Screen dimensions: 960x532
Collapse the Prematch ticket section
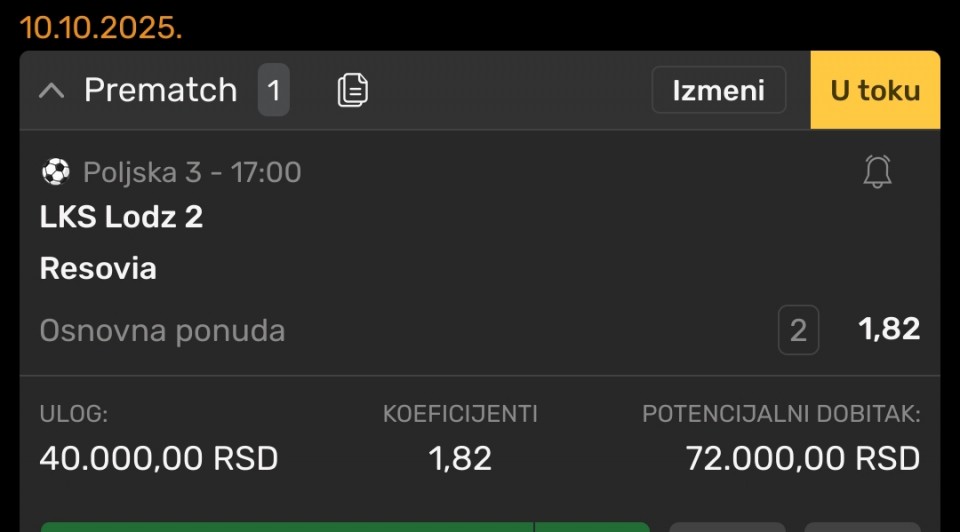(52, 91)
